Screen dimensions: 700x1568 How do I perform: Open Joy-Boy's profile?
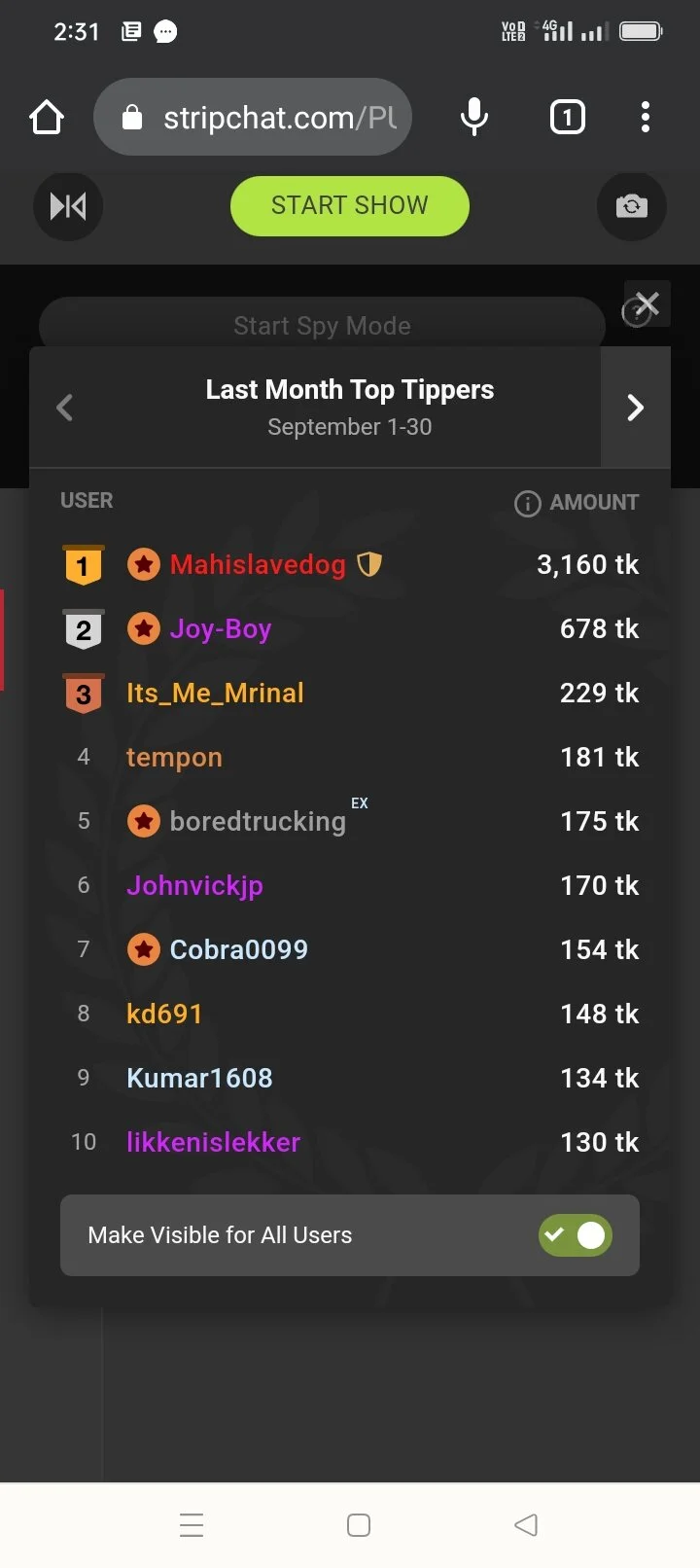[221, 629]
